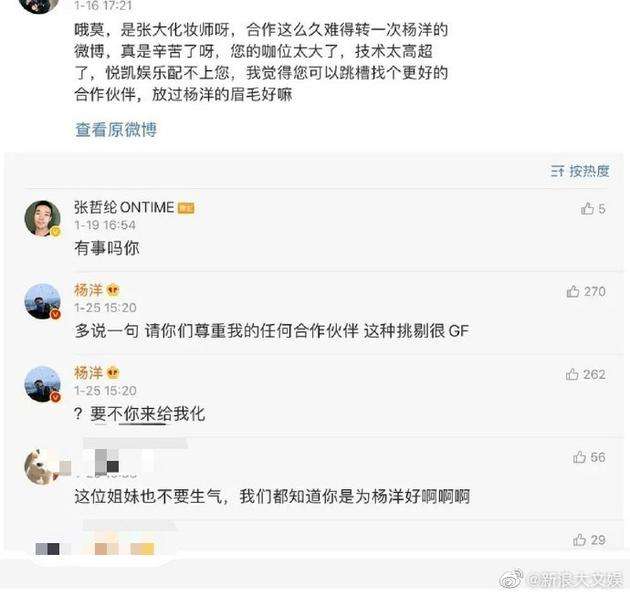Open 杨洋's avatar beside 要不你来给我化 comment

point(42,384)
